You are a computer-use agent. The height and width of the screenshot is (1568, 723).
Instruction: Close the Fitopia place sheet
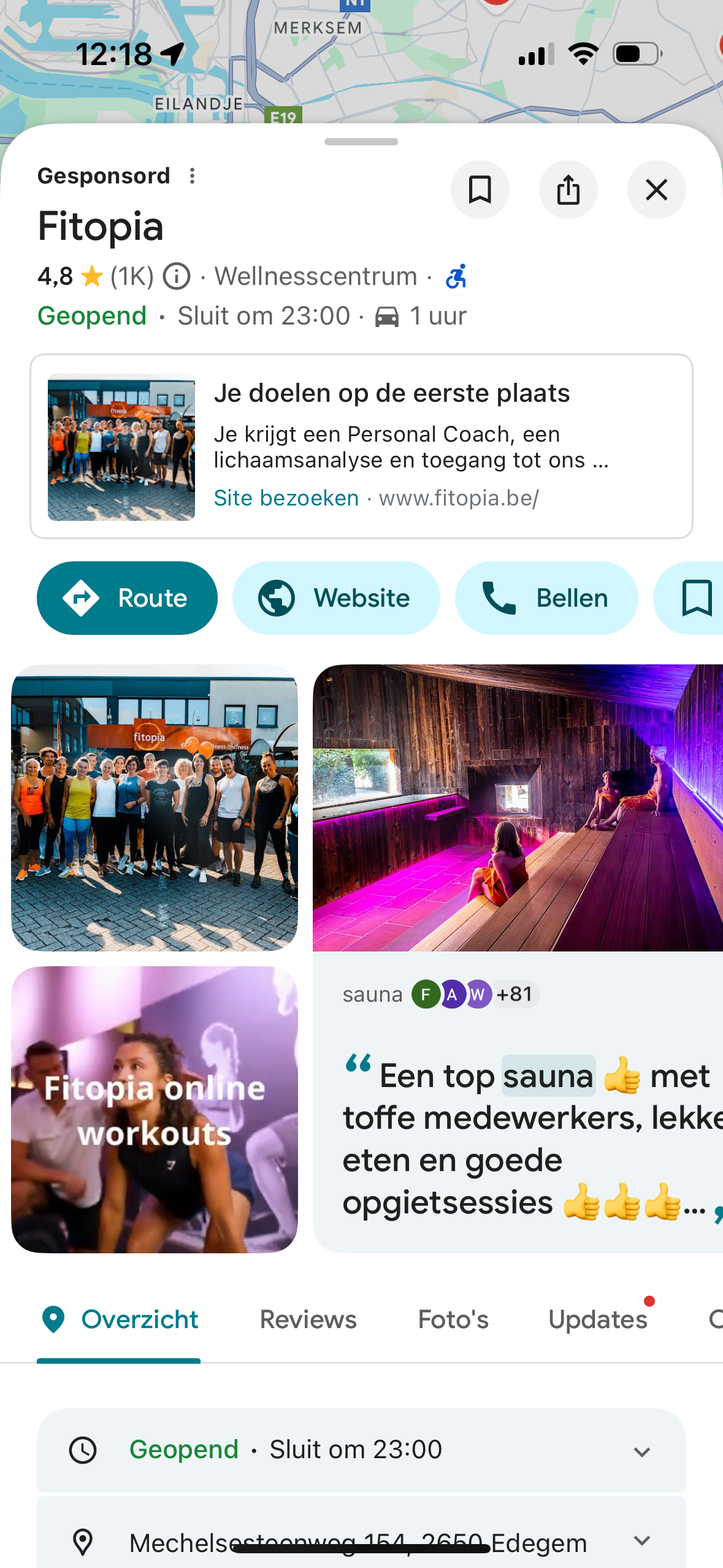coord(656,190)
